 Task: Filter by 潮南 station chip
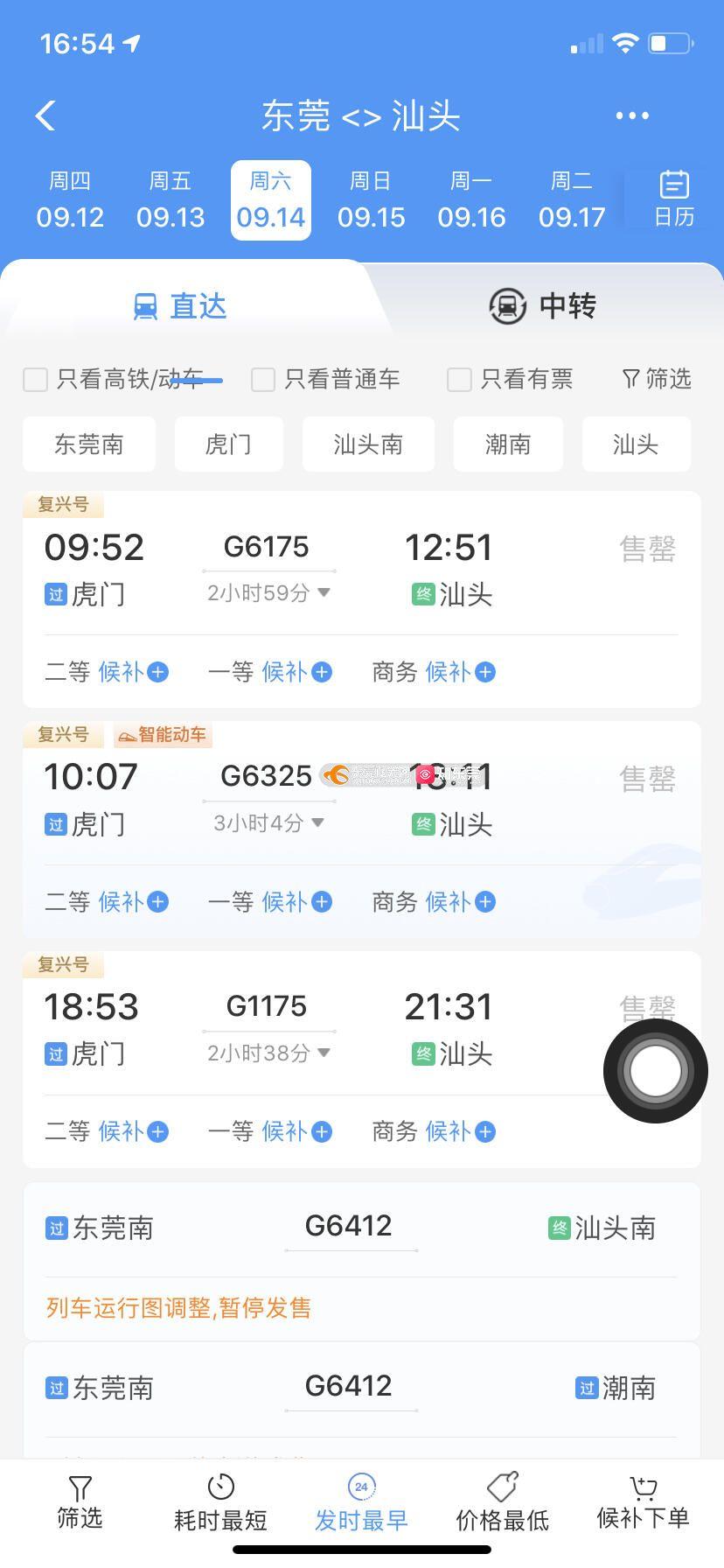click(508, 444)
